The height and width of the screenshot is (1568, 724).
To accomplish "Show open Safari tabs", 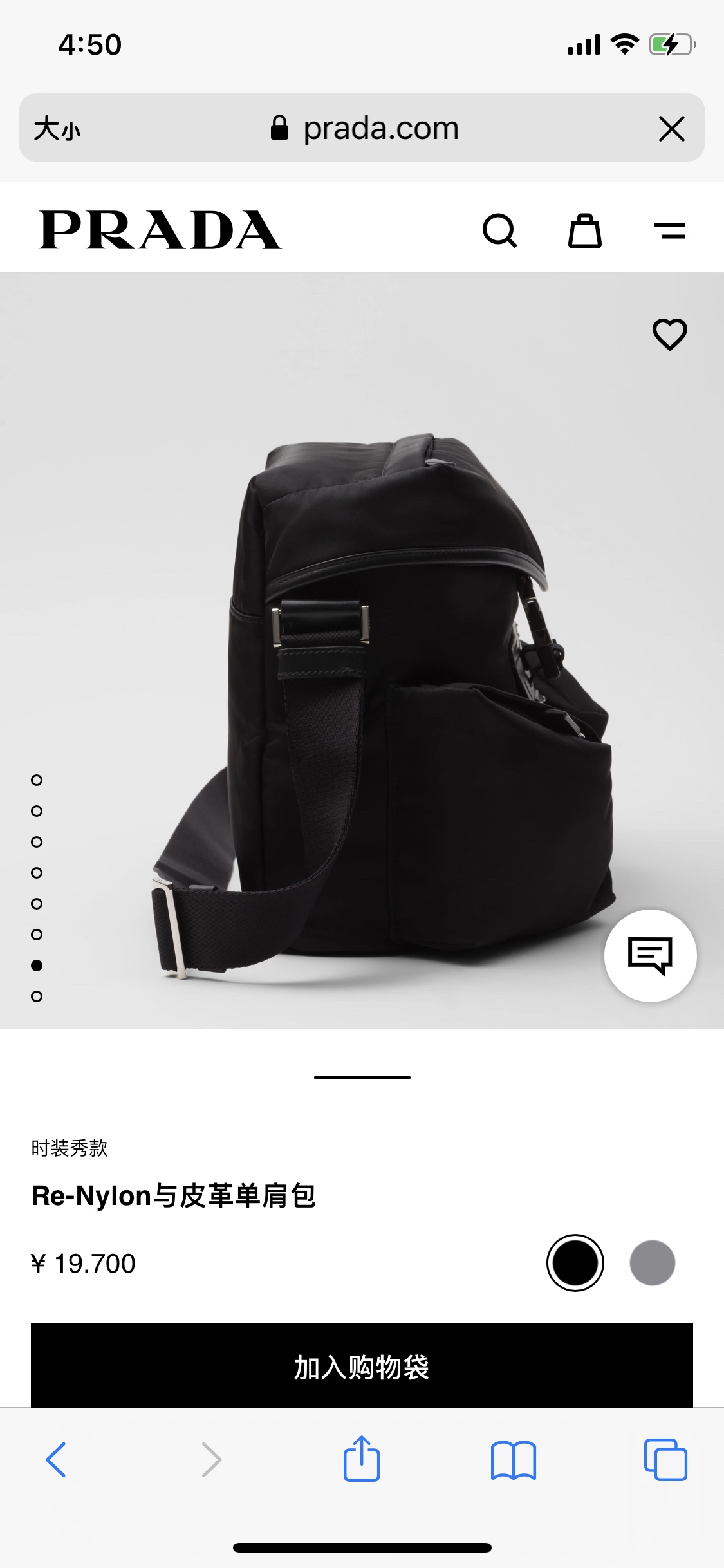I will click(665, 1460).
